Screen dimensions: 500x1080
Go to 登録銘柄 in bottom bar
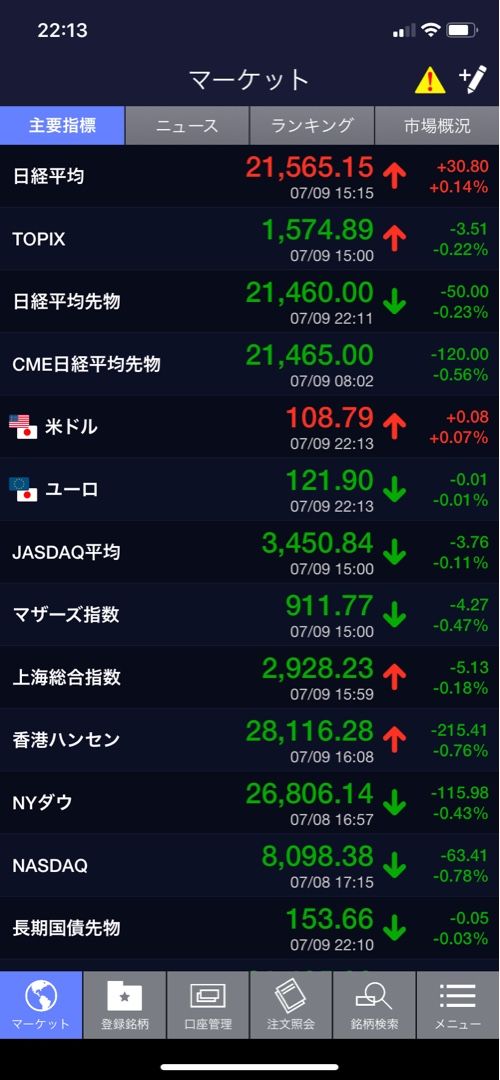click(x=125, y=1005)
